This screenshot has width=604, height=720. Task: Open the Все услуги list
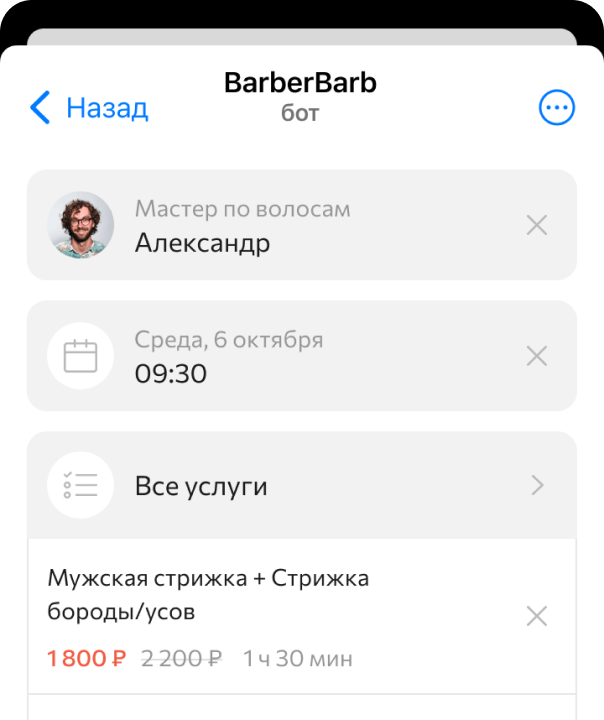(x=301, y=487)
